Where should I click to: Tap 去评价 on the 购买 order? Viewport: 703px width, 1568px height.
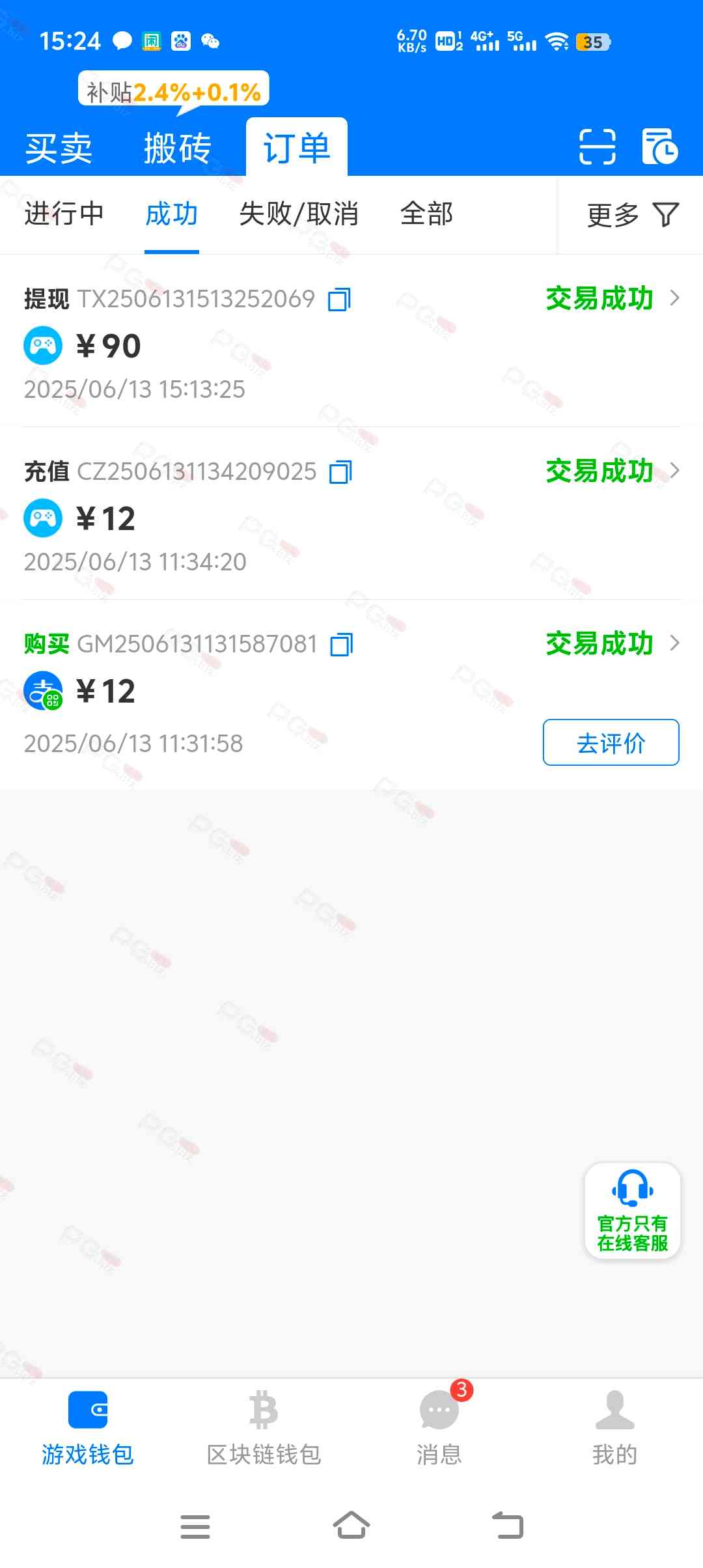coord(611,742)
